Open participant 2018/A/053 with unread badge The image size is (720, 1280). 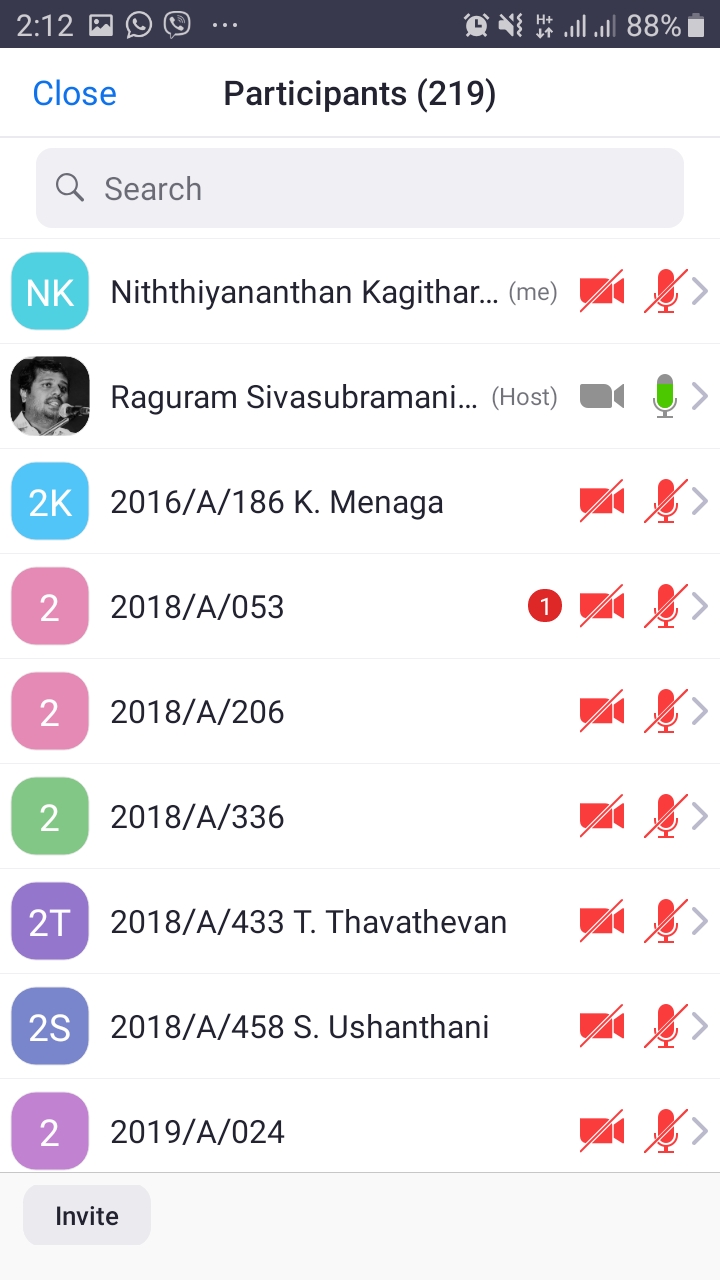click(x=360, y=606)
